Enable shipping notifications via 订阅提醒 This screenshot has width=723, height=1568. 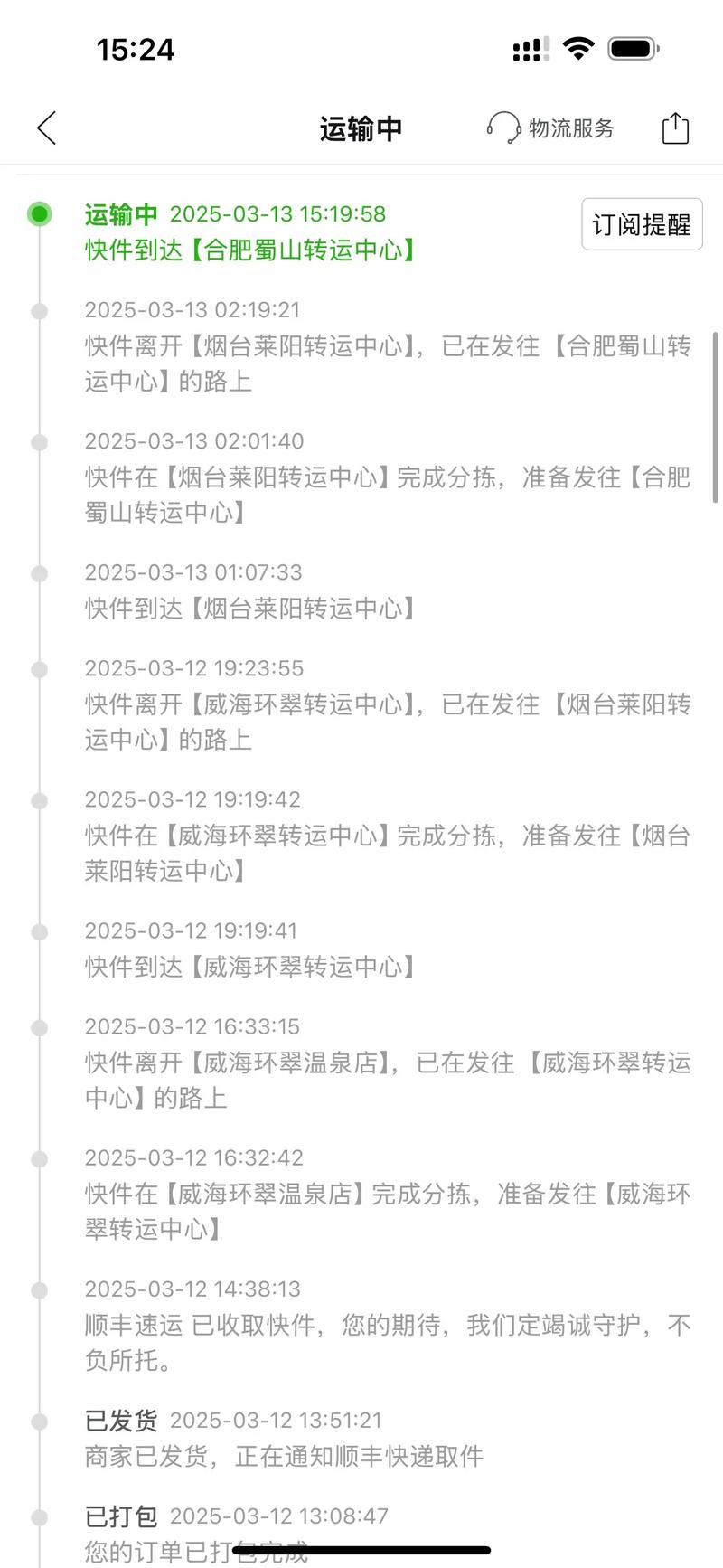tap(642, 224)
